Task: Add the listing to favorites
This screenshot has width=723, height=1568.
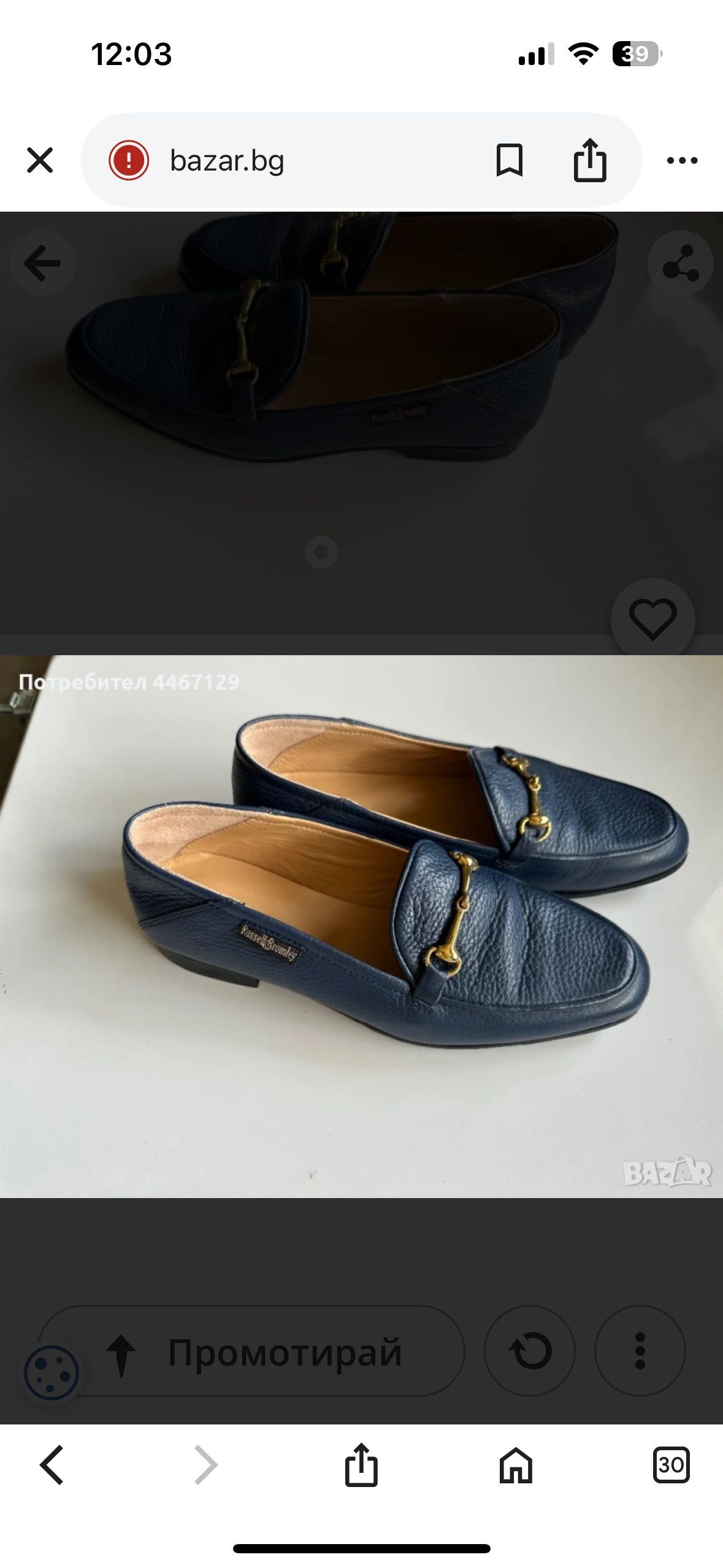Action: point(652,620)
